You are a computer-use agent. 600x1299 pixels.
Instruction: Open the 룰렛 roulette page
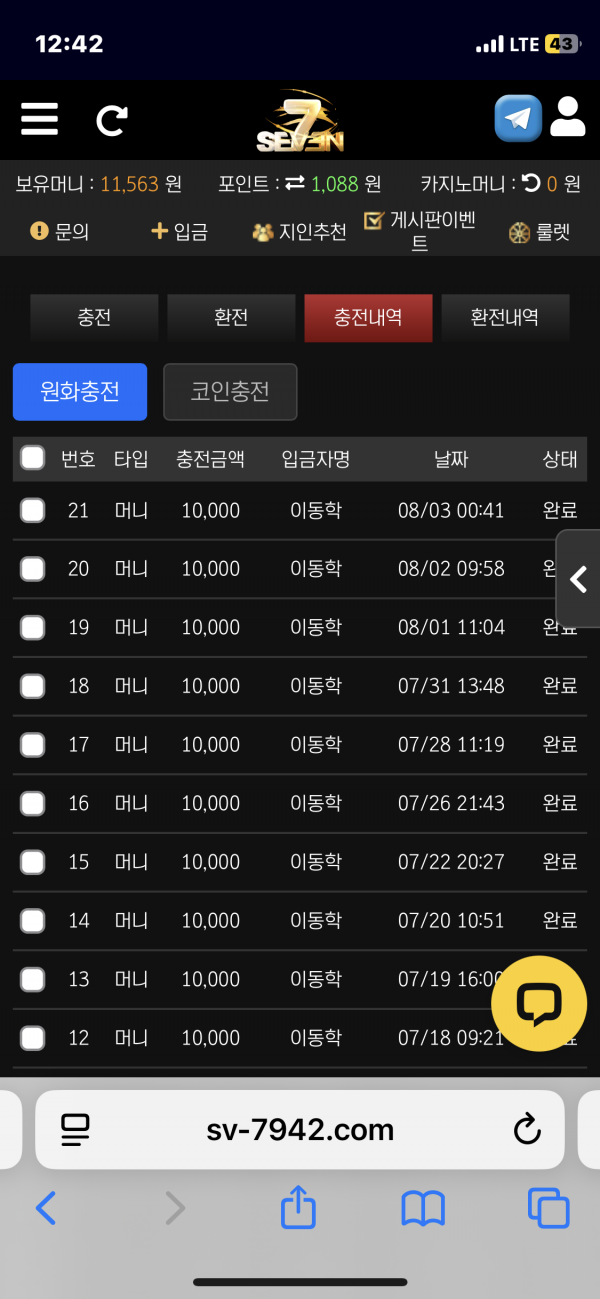click(540, 232)
